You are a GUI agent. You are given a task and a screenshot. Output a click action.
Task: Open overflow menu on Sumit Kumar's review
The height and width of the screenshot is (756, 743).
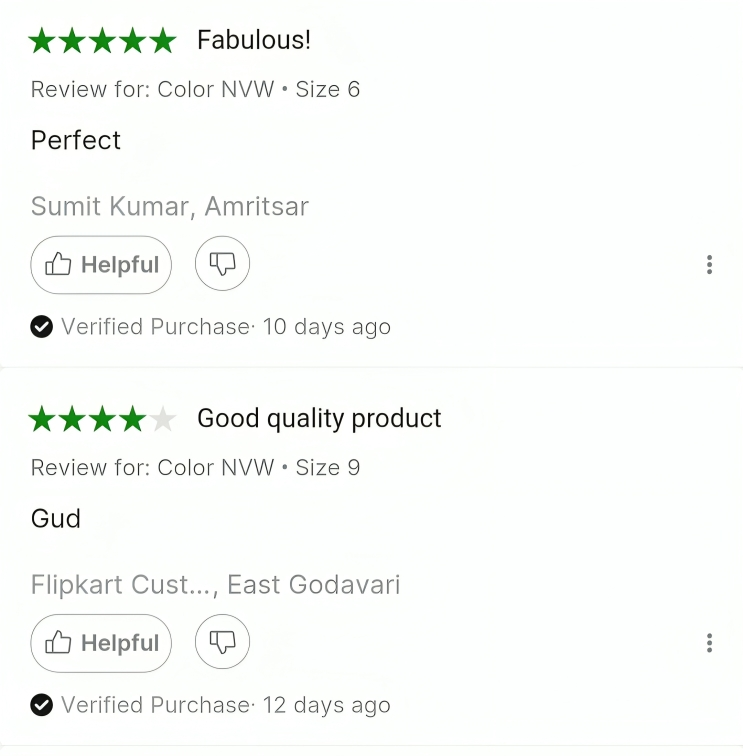point(709,265)
